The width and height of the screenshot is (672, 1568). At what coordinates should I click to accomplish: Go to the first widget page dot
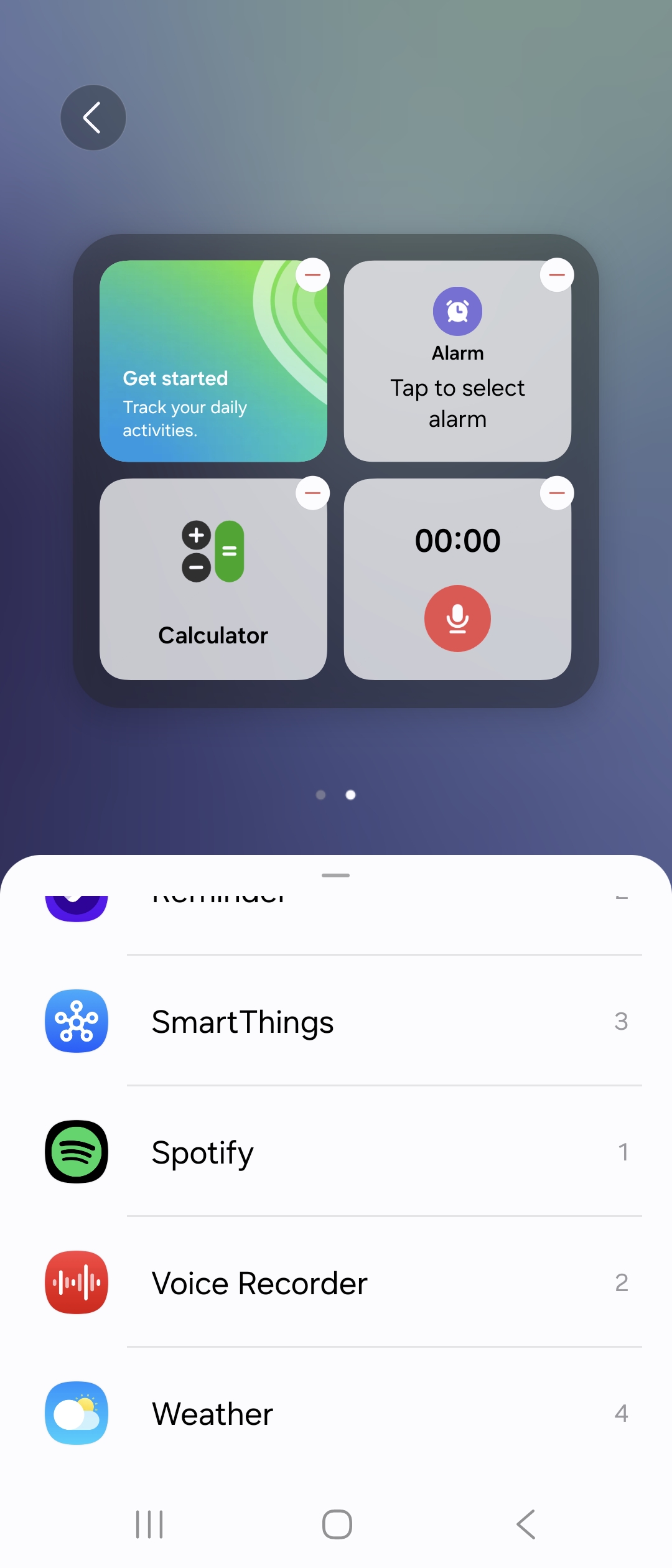click(x=320, y=795)
